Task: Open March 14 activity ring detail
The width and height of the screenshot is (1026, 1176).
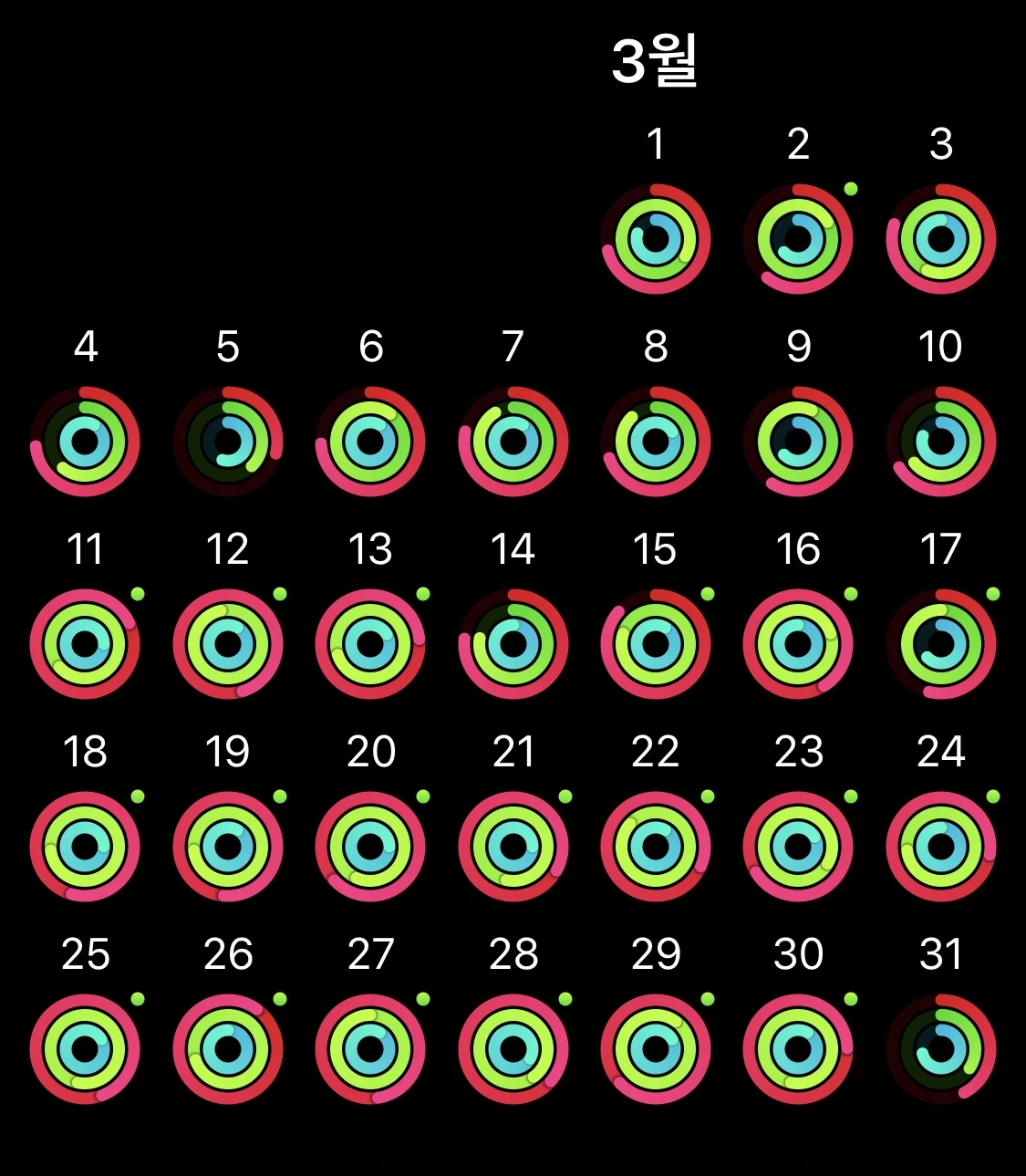Action: 513,643
